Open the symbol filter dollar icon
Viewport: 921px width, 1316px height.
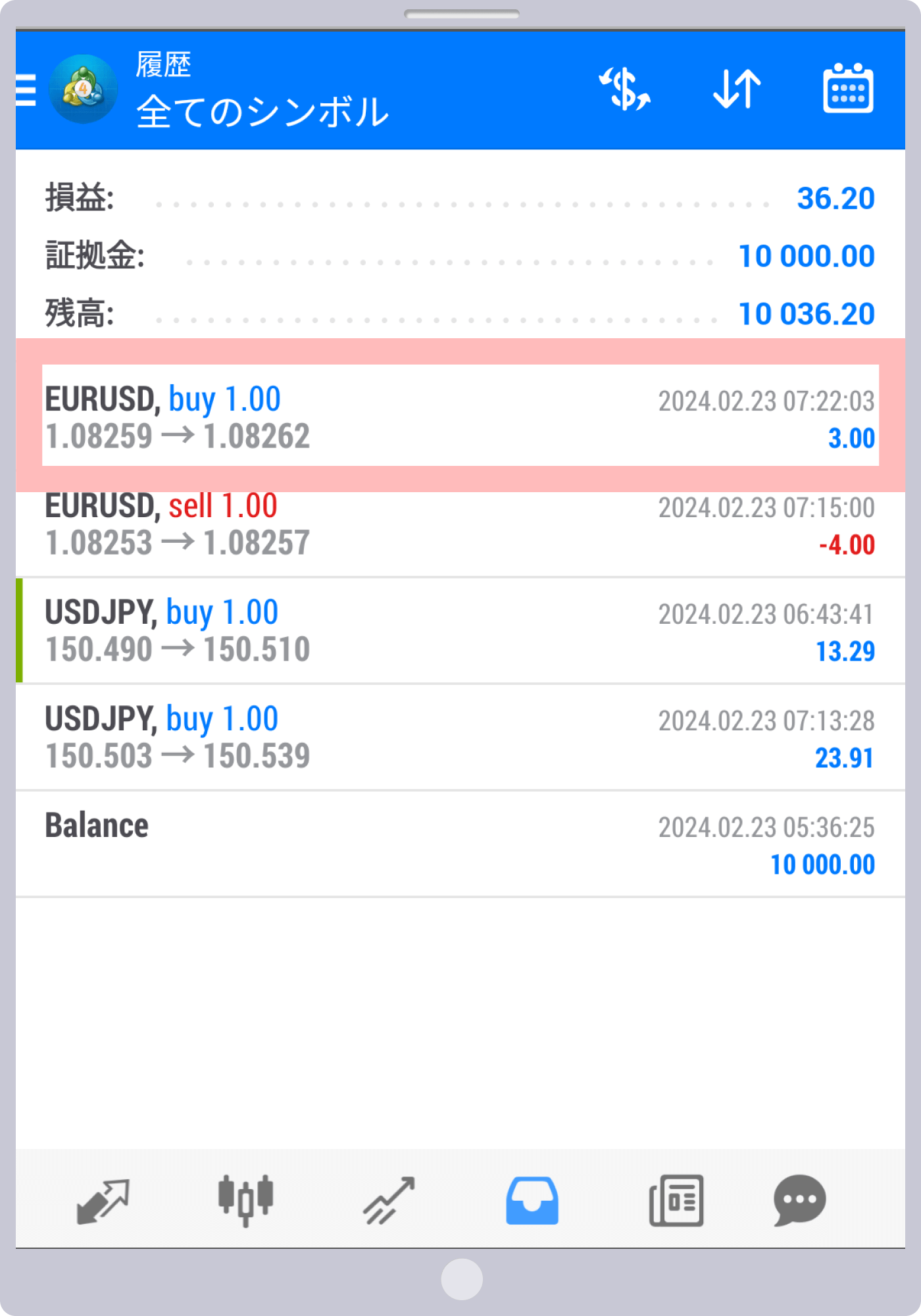point(624,89)
